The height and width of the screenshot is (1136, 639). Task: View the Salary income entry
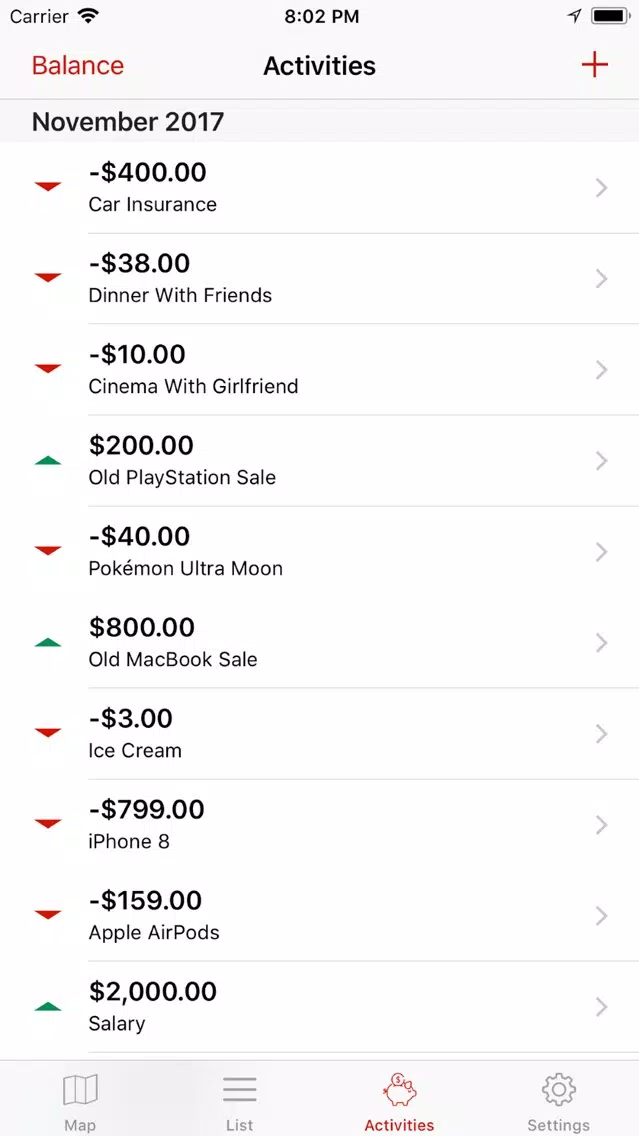coord(320,1007)
